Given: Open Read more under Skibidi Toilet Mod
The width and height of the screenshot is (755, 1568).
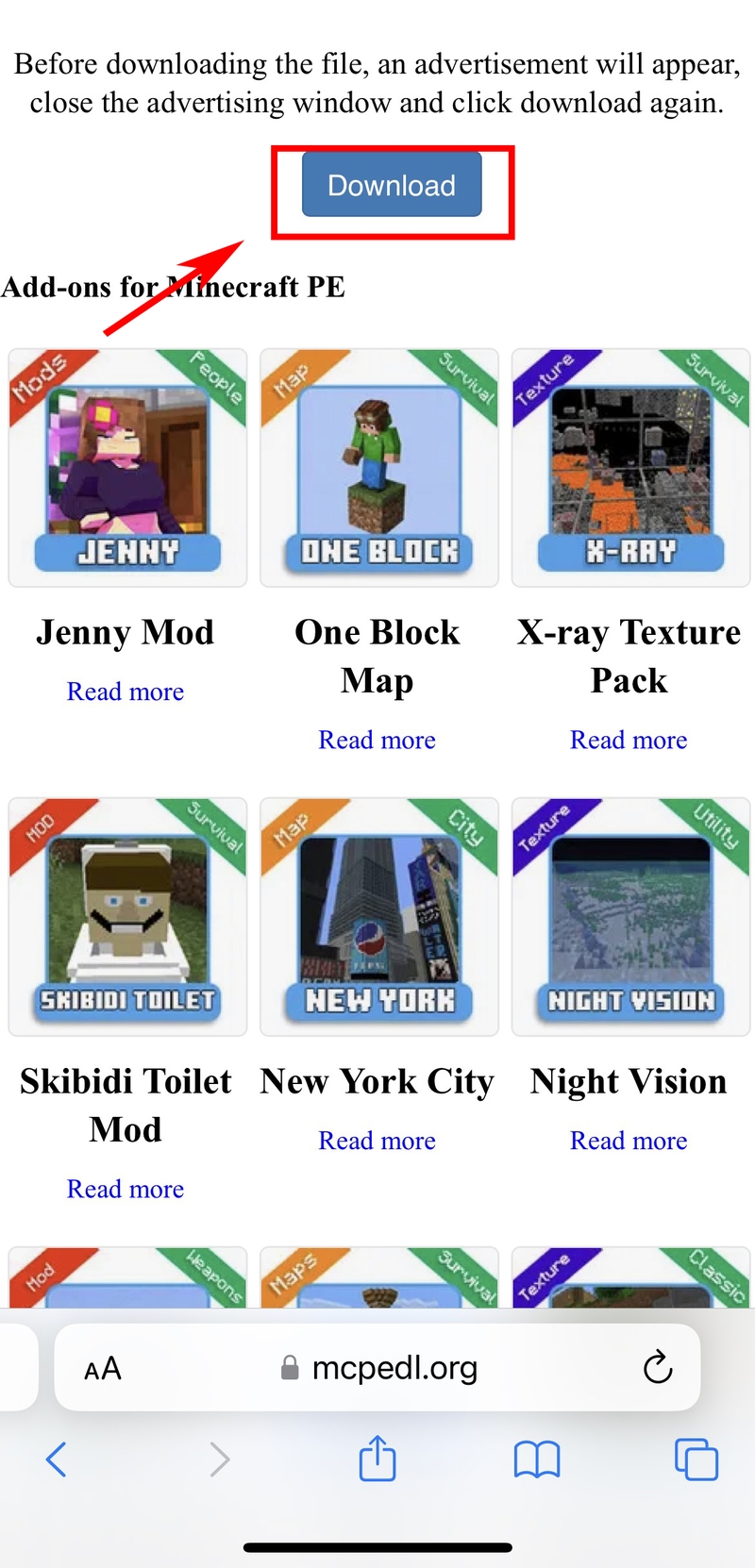Looking at the screenshot, I should [x=126, y=1189].
